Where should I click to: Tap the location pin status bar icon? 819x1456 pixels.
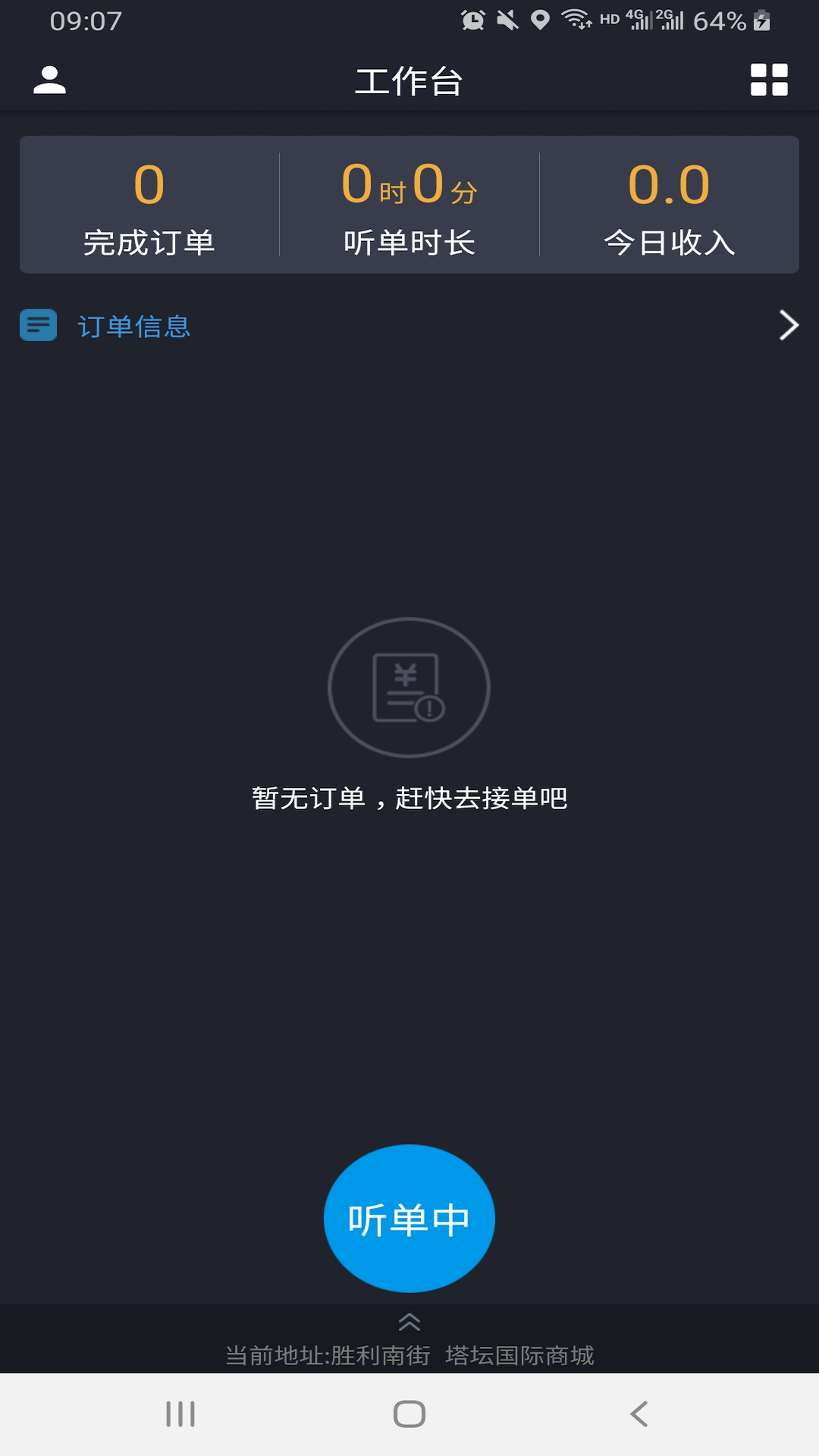coord(540,19)
